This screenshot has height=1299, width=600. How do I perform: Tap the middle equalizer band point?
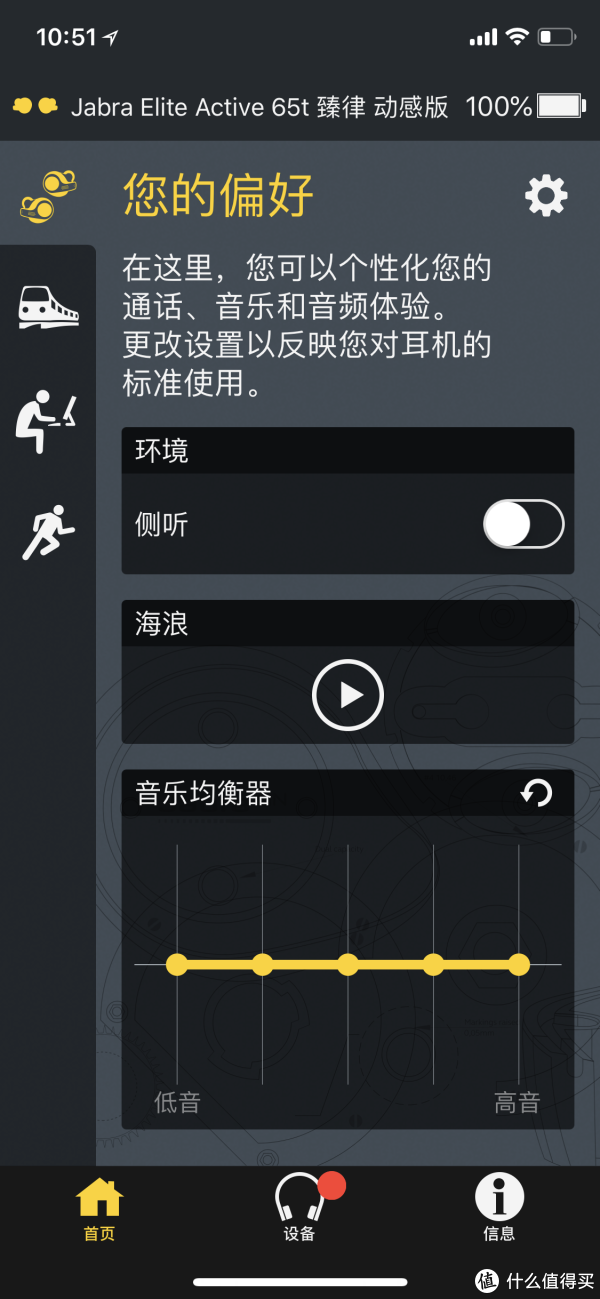coord(348,964)
